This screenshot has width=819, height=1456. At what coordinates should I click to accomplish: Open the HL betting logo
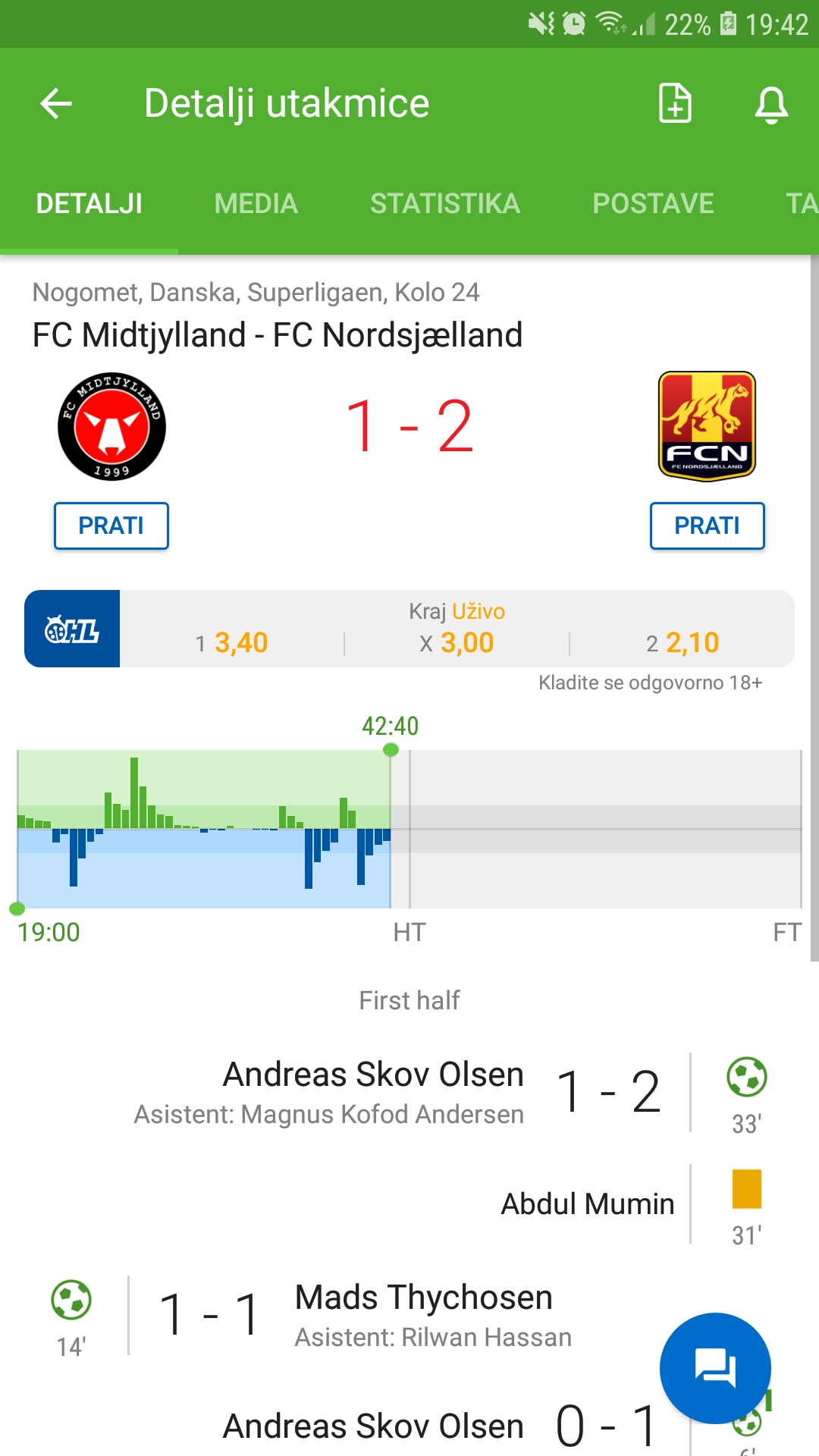(72, 629)
